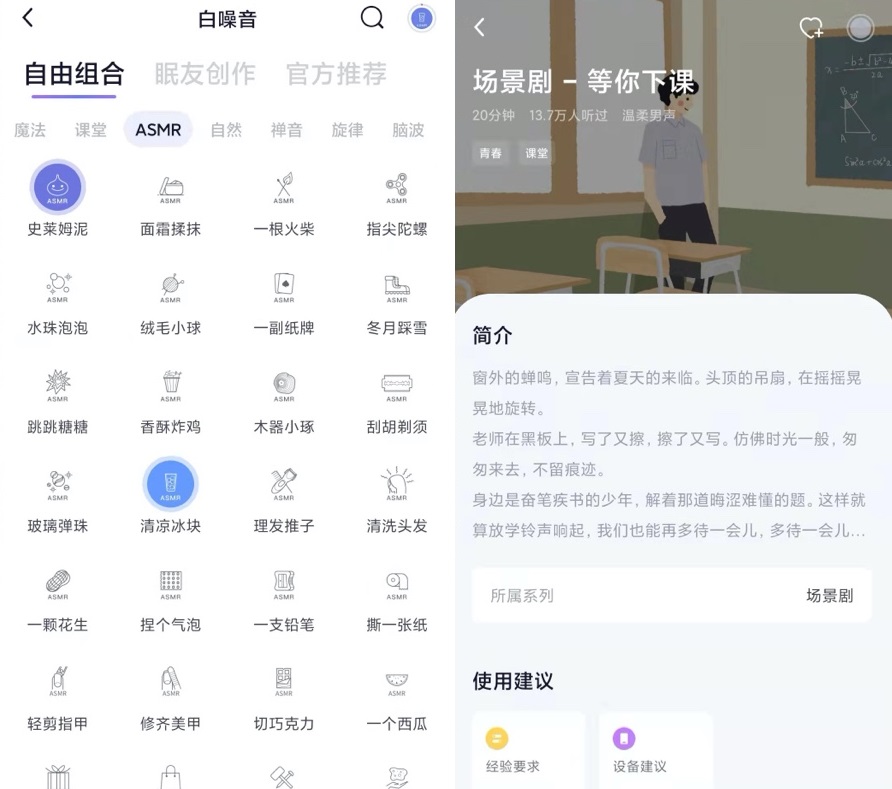Open the 所属系列 场景剧 row
Image resolution: width=892 pixels, height=789 pixels.
point(671,595)
